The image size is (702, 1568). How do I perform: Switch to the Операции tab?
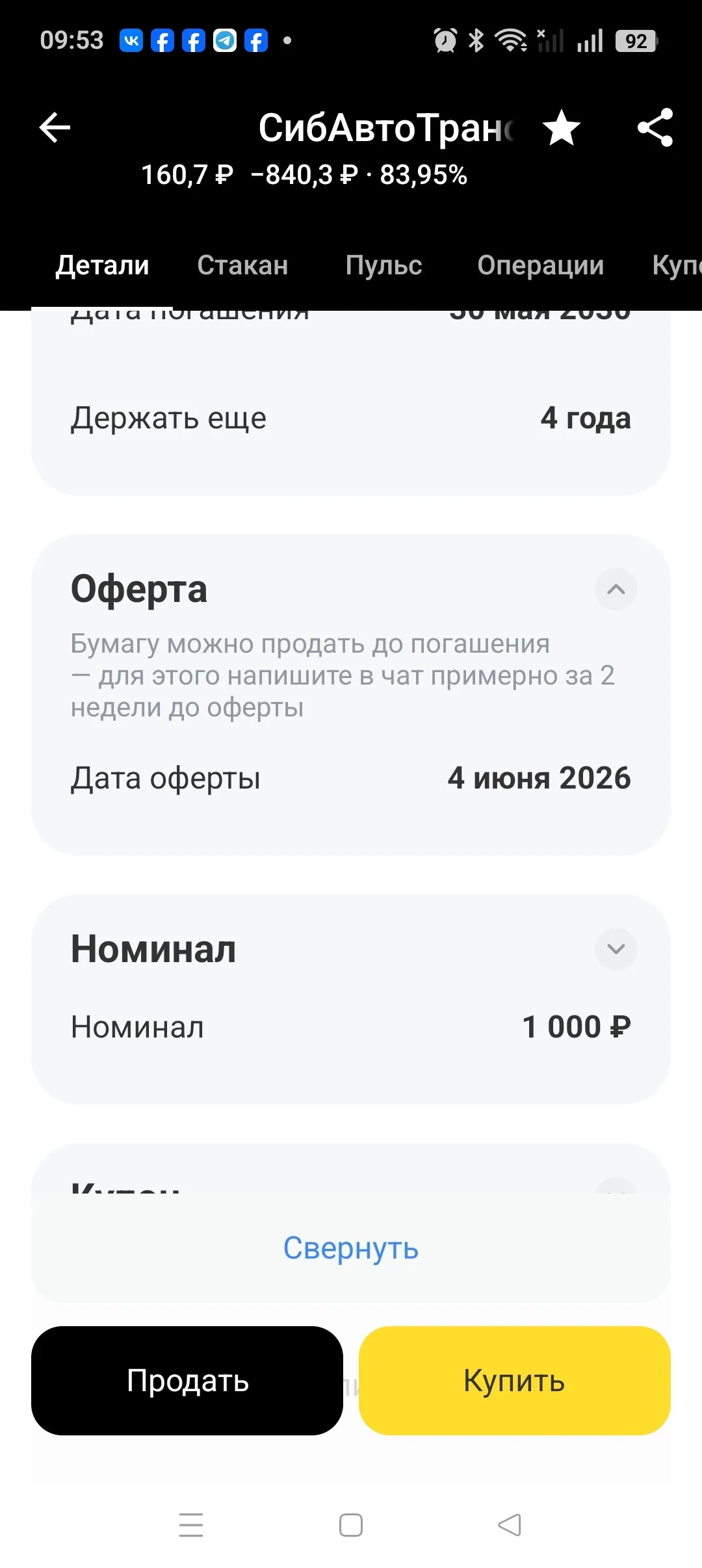point(541,265)
